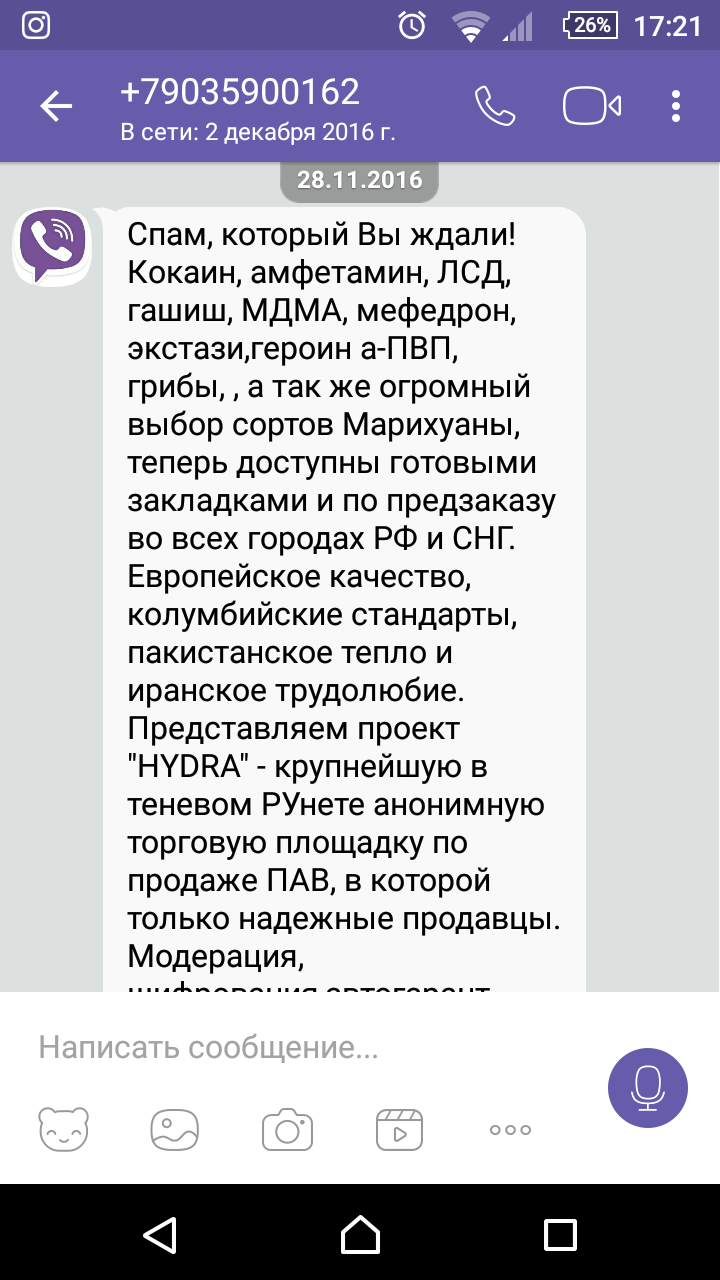Open the sticker picker bear icon
This screenshot has height=1280, width=720.
63,1129
